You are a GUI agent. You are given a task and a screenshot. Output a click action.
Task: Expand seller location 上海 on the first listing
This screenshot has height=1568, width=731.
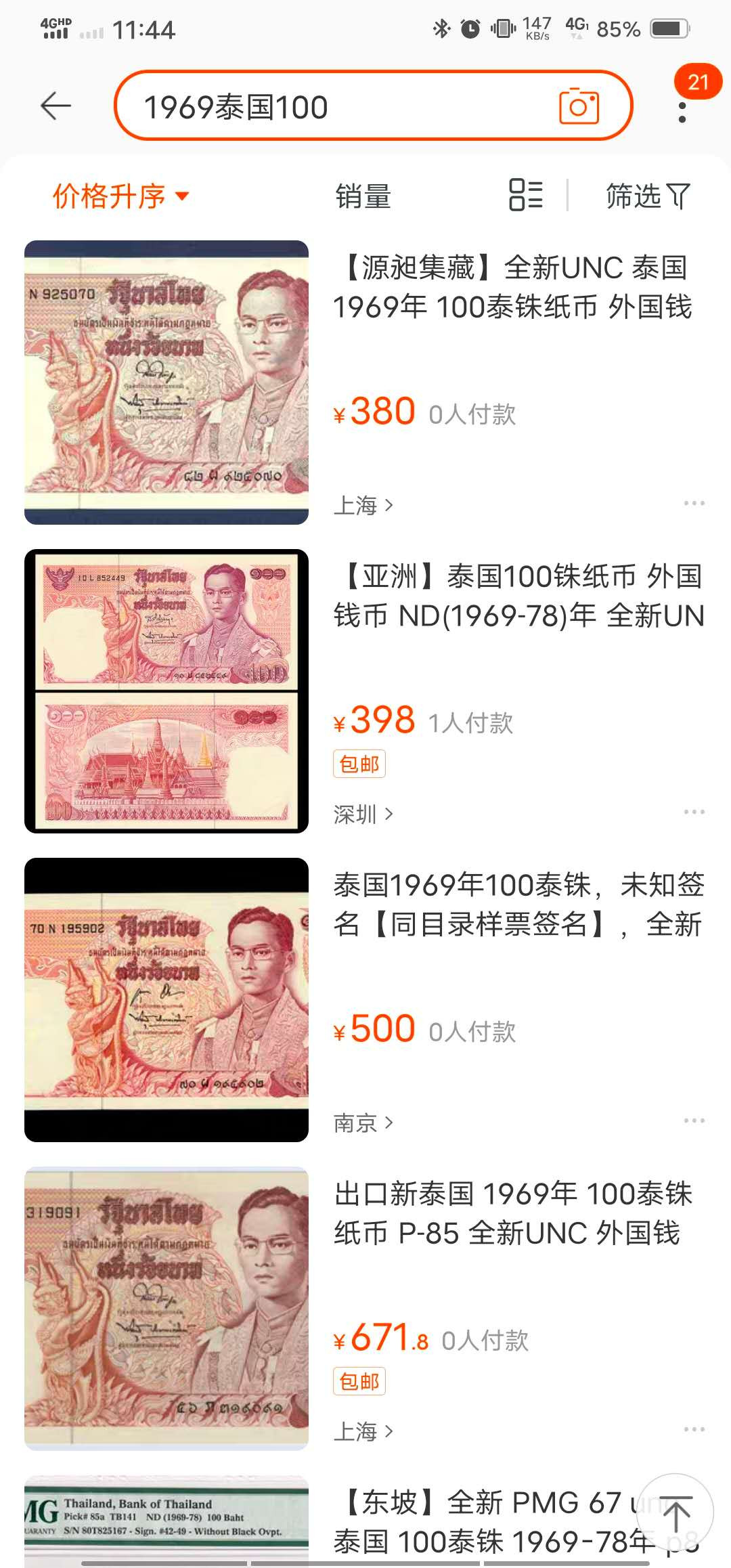[362, 504]
